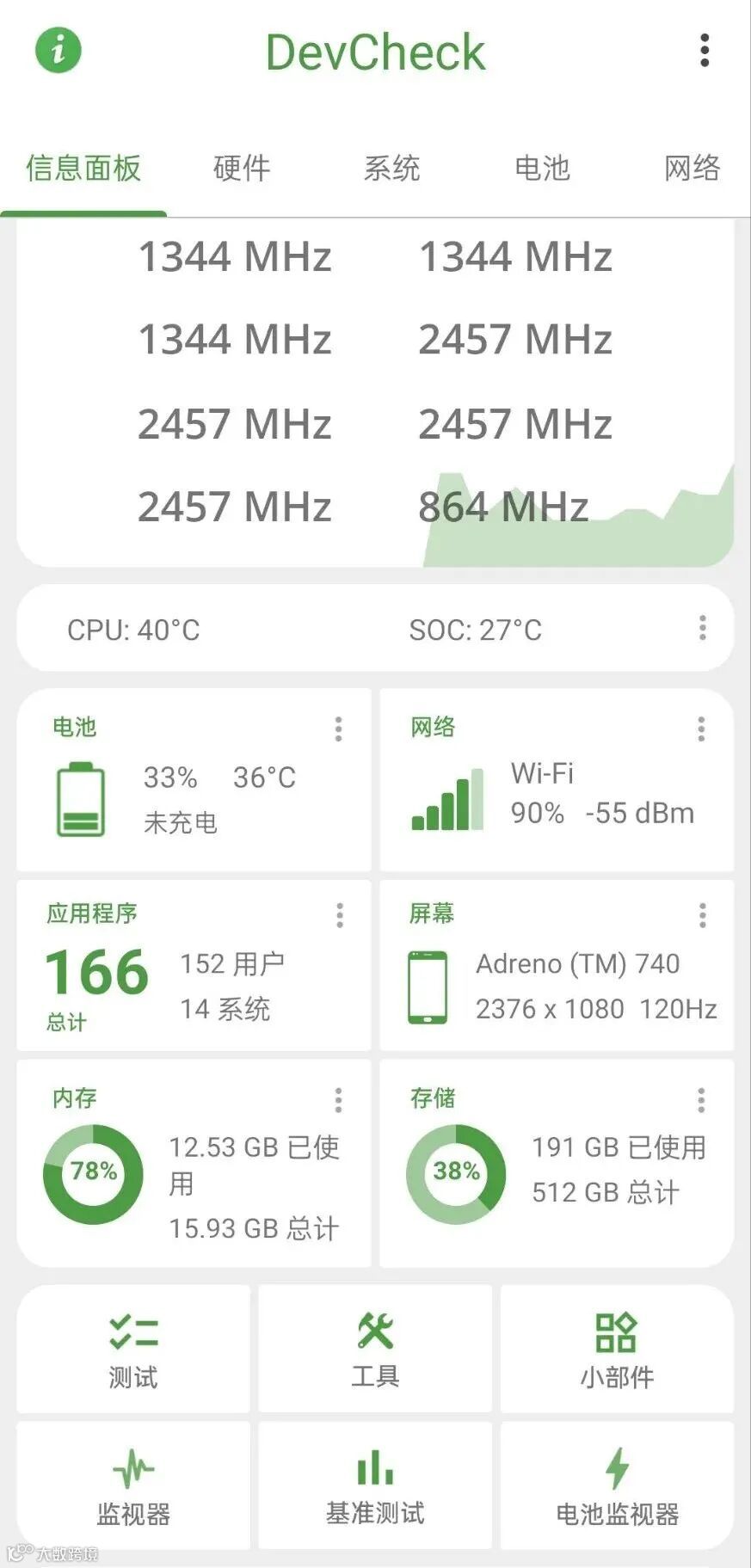751x1568 pixels.
Task: Open the 内存 card options menu
Action: (338, 1100)
